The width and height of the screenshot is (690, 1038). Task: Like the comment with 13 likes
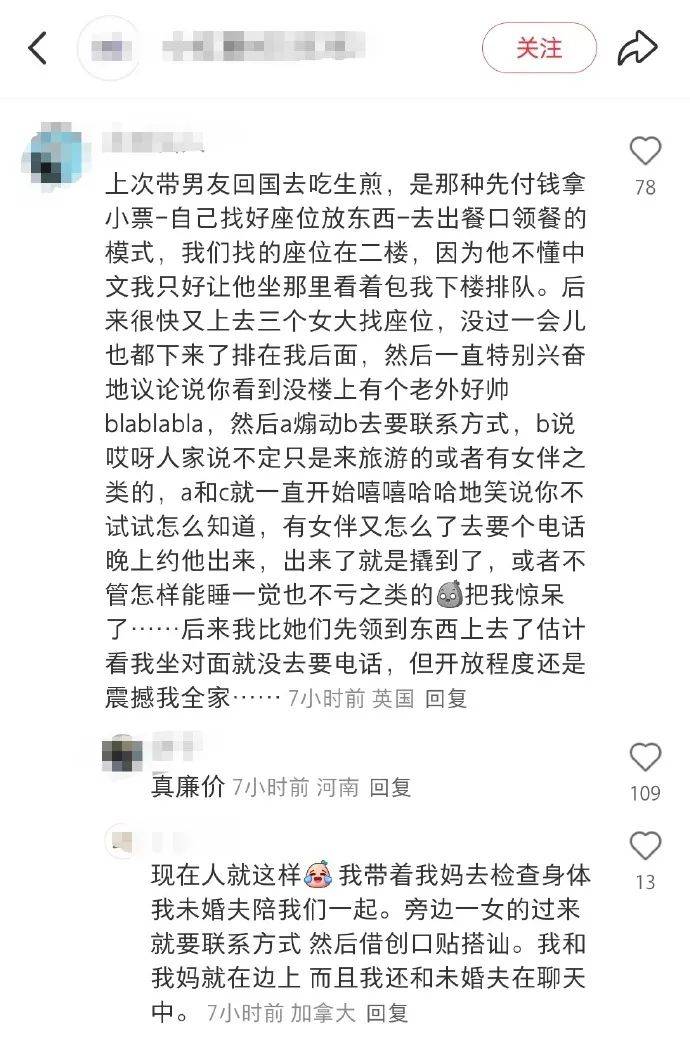point(645,846)
